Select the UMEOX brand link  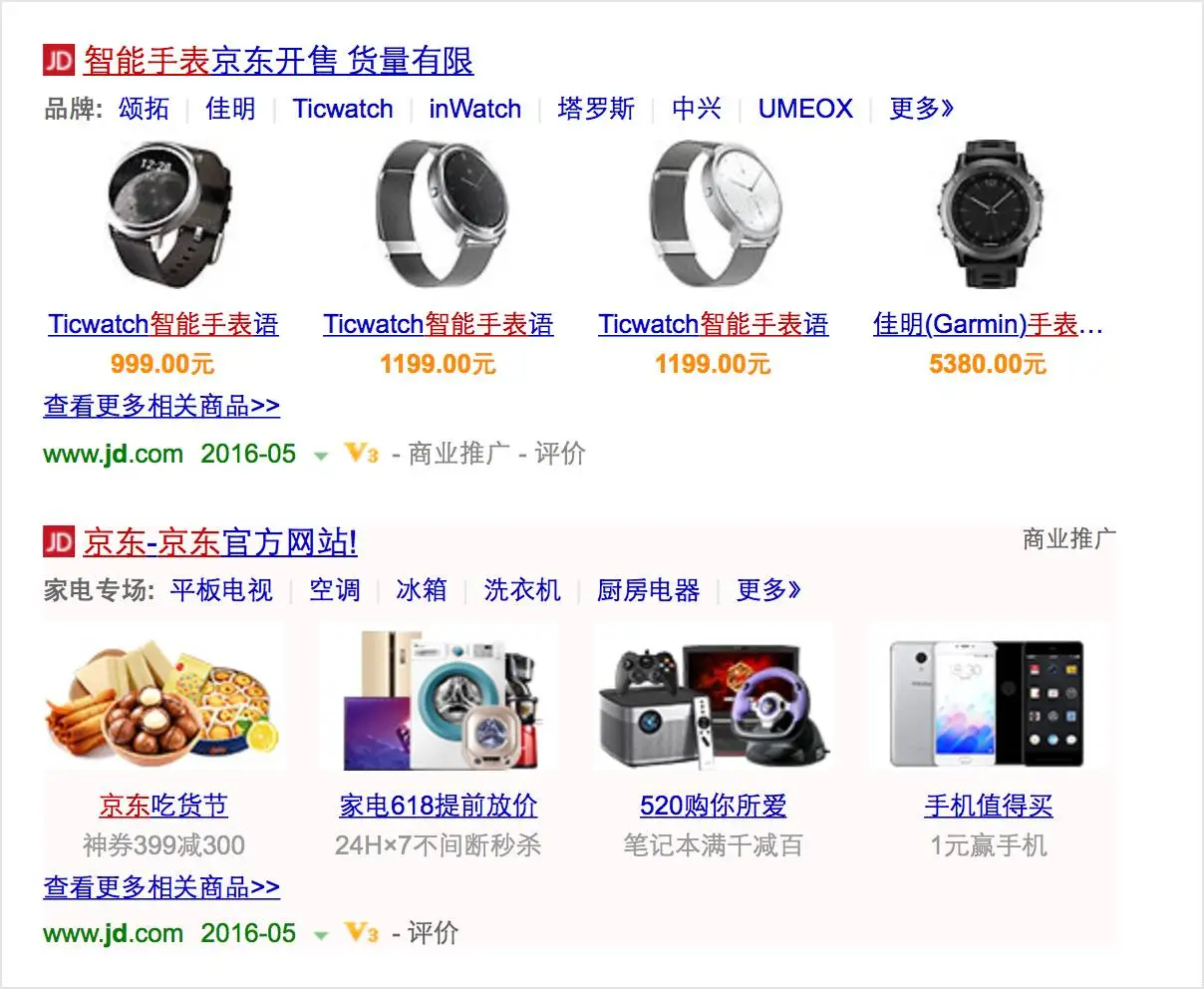(x=805, y=109)
